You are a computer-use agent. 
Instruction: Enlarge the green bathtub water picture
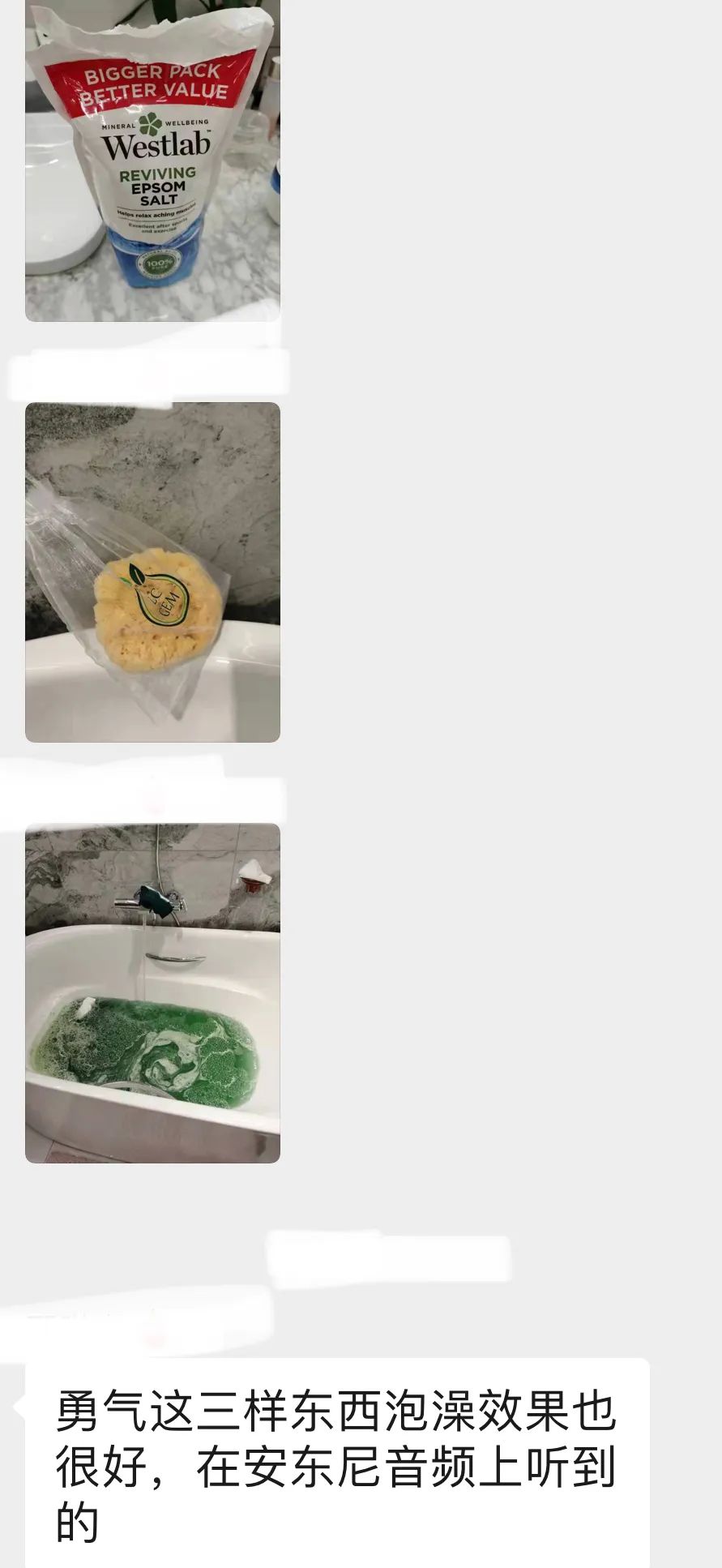tap(152, 993)
